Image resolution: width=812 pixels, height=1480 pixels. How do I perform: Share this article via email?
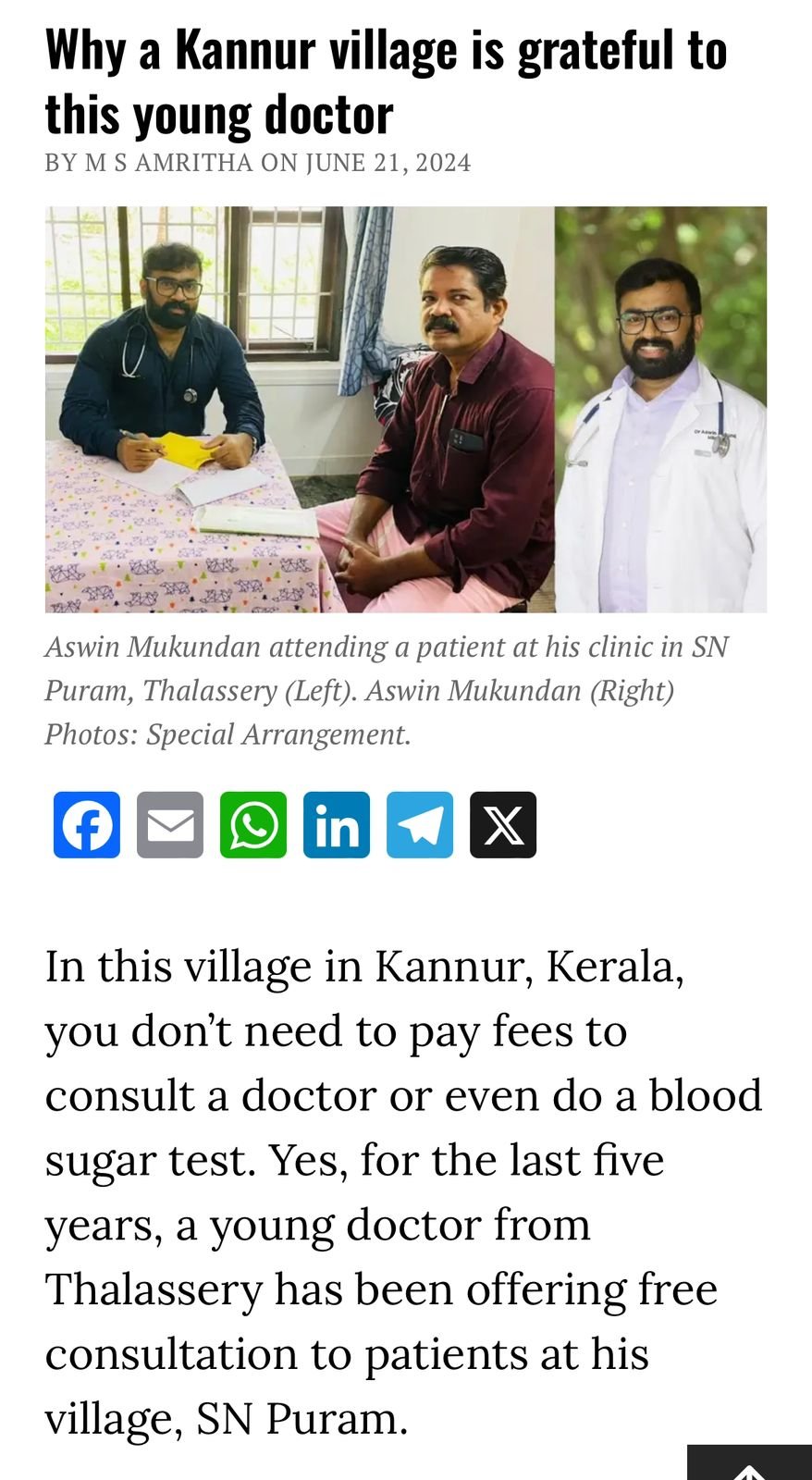[170, 824]
